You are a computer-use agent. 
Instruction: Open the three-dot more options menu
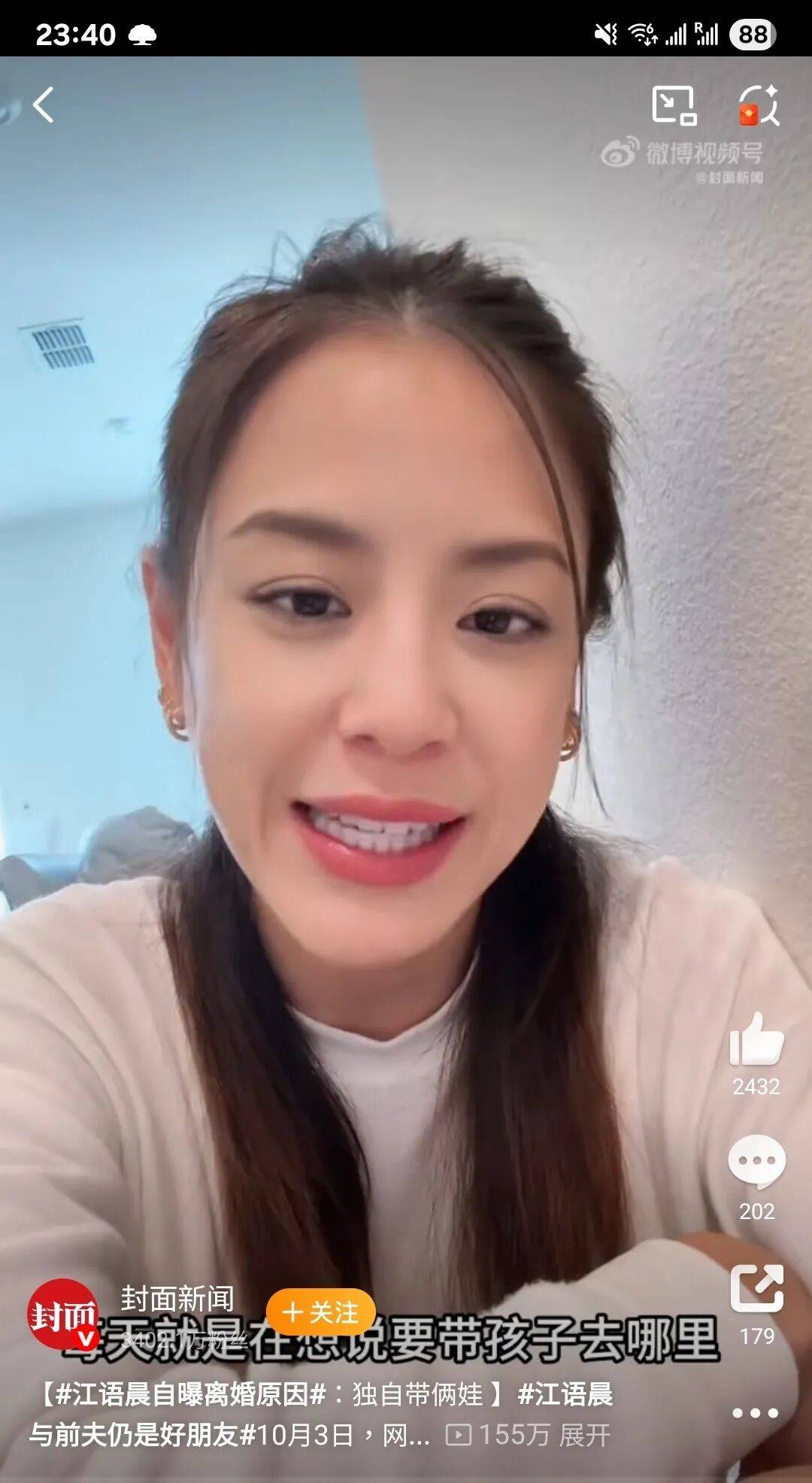click(x=755, y=1413)
